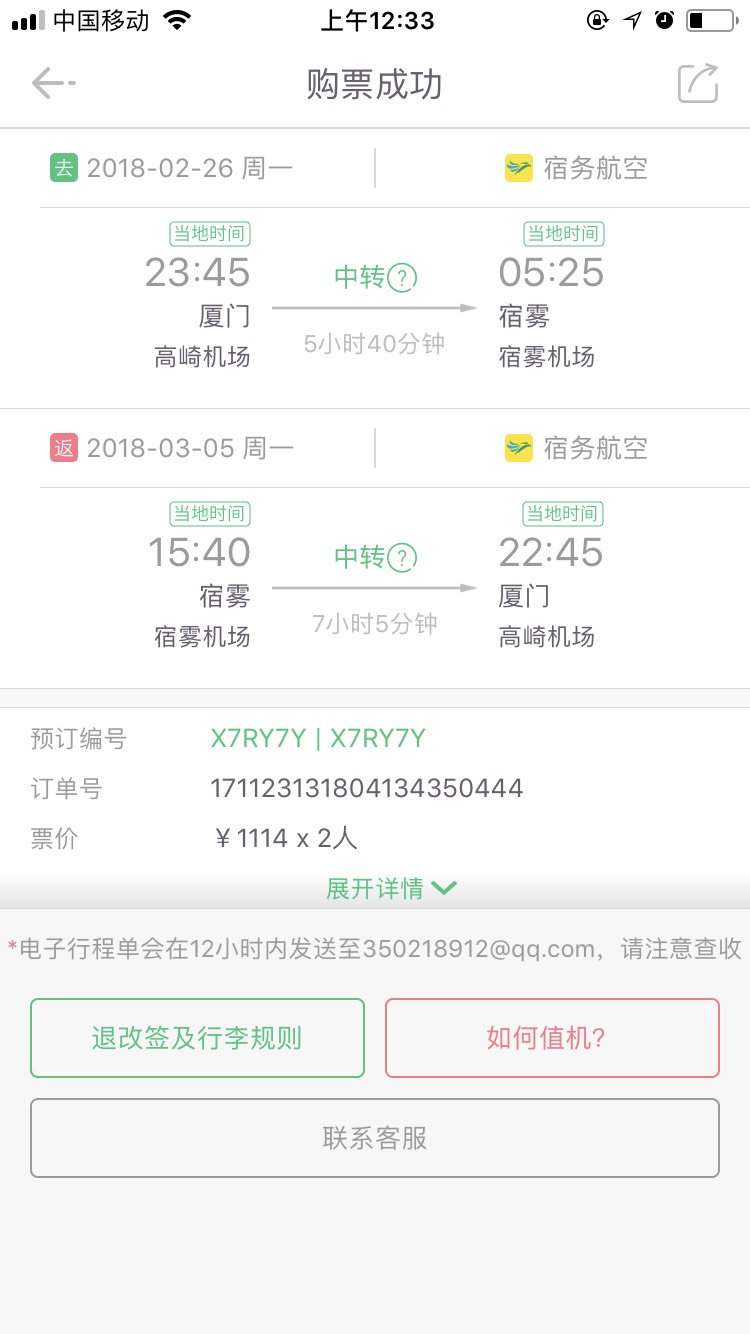The image size is (750, 1334).
Task: Share this ticket confirmation
Action: tap(697, 84)
